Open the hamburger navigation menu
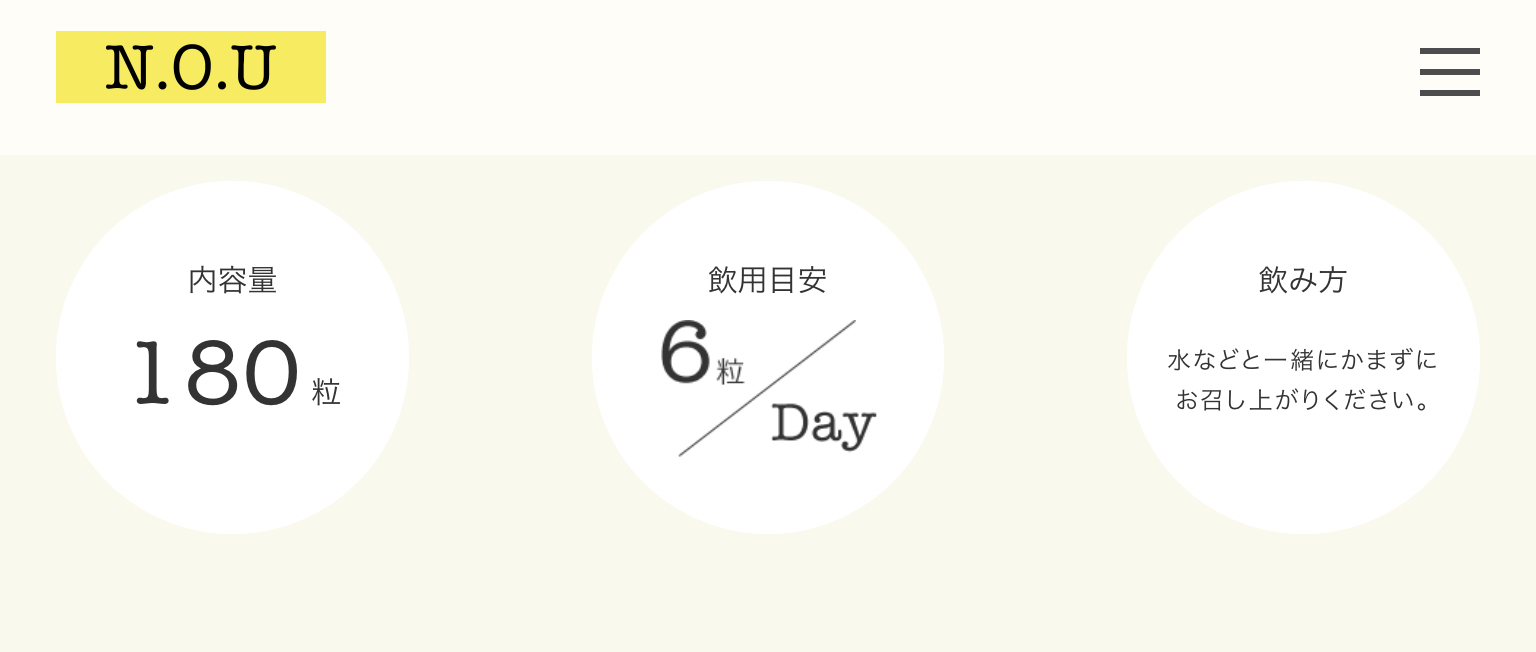The width and height of the screenshot is (1536, 652). [1449, 72]
